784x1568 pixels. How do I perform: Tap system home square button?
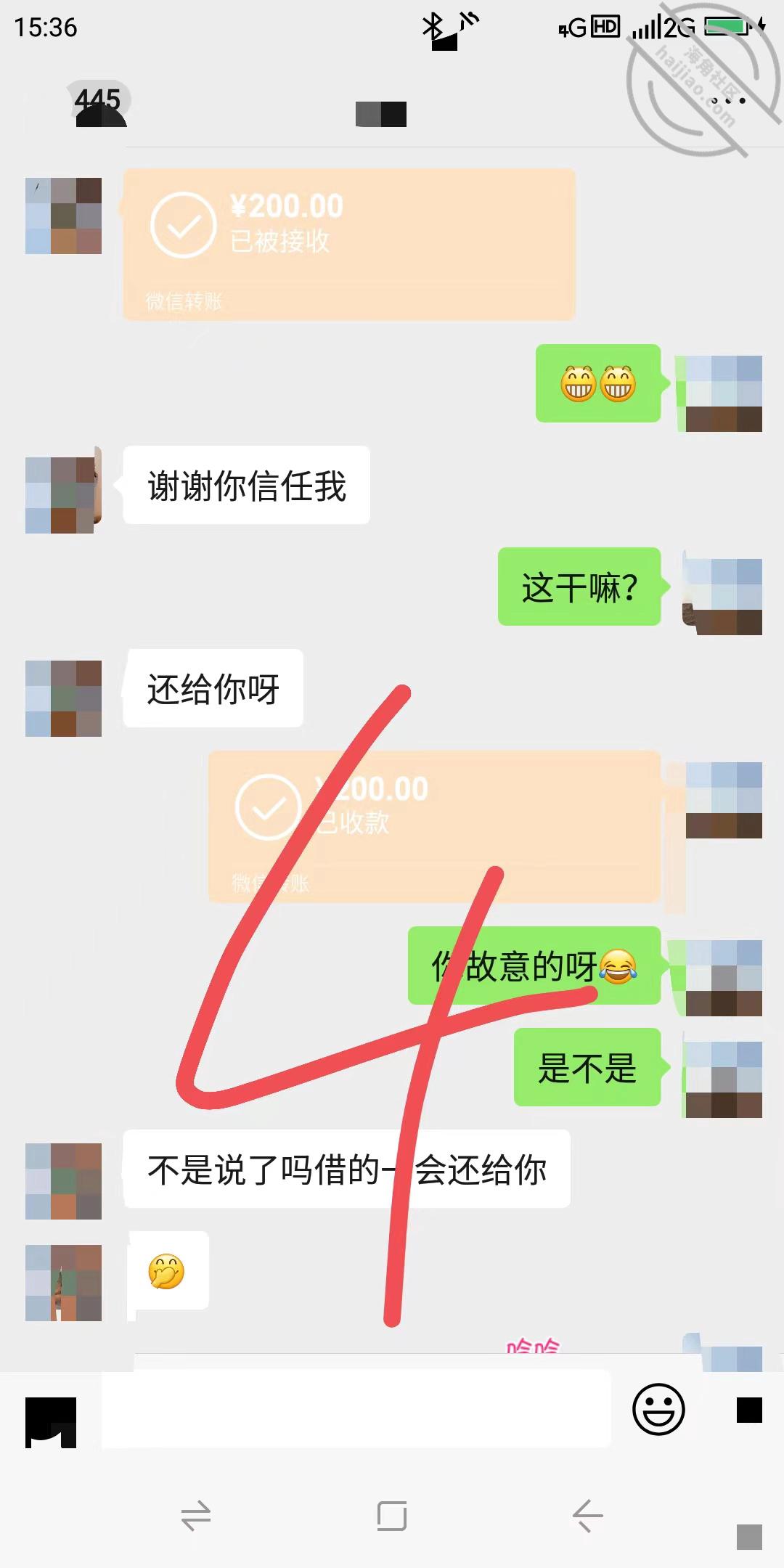(392, 1515)
